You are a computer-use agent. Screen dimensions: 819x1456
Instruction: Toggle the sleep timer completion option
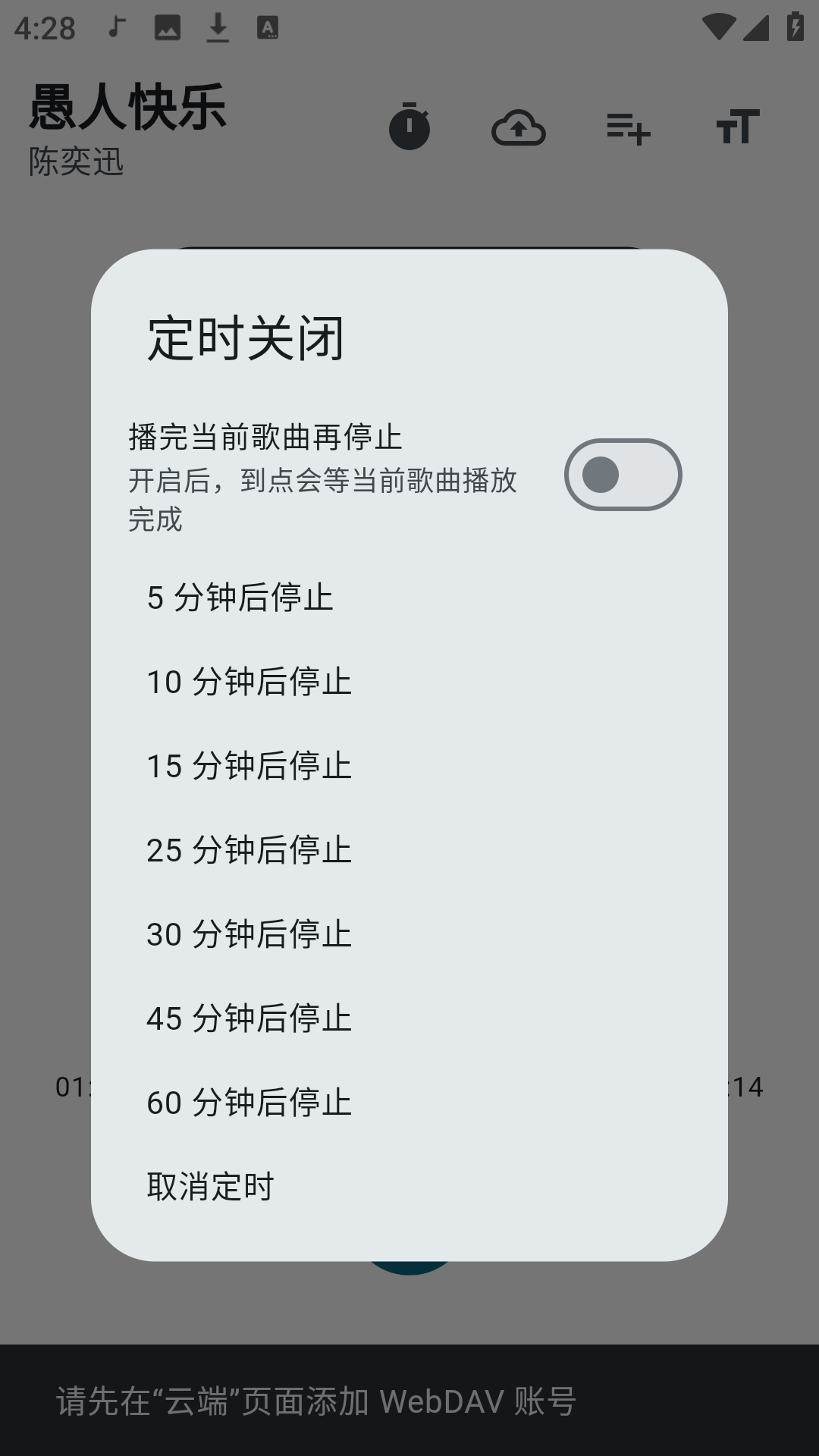625,474
